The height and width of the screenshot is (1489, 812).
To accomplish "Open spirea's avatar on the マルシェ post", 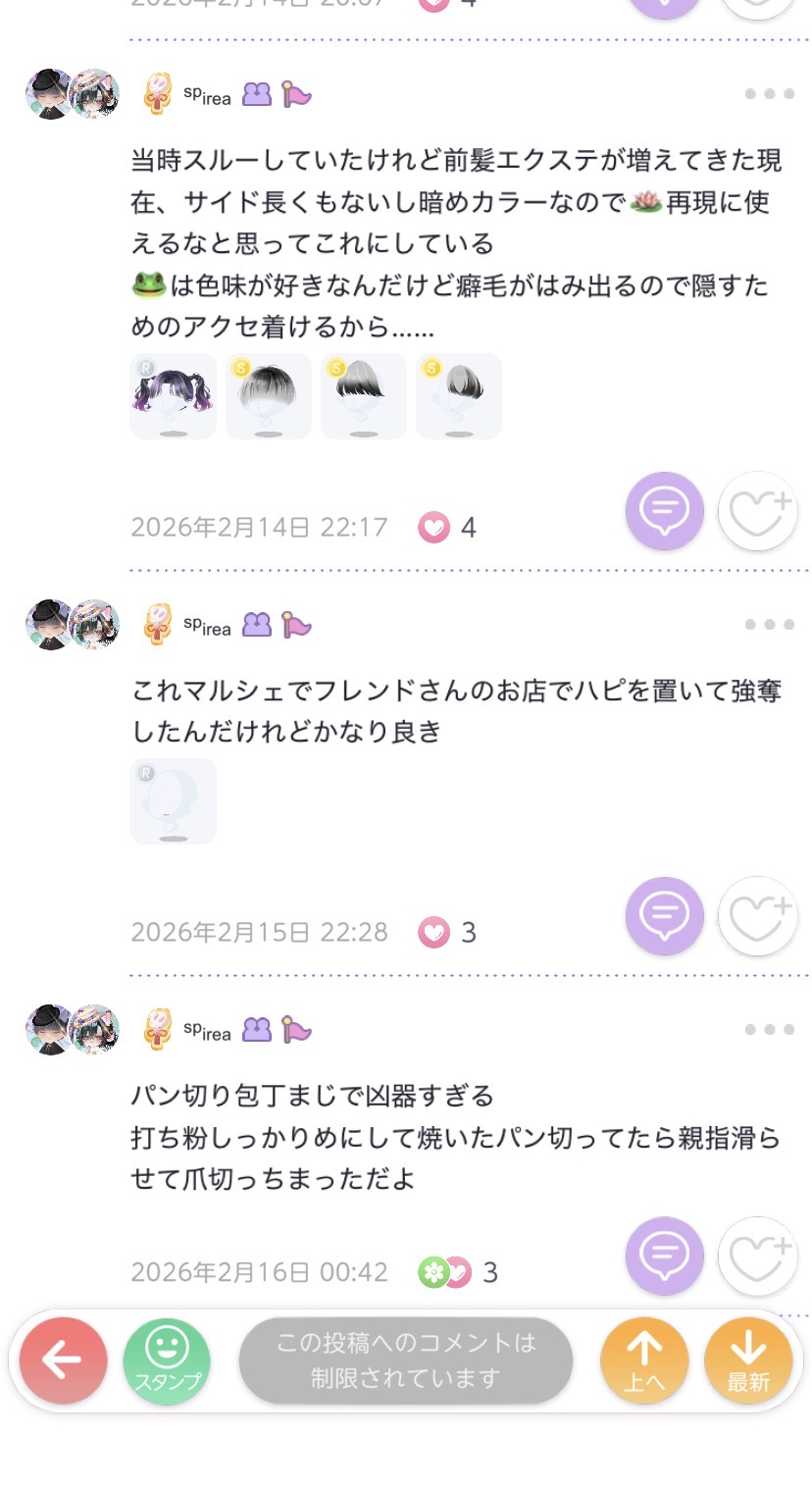I will click(x=73, y=625).
